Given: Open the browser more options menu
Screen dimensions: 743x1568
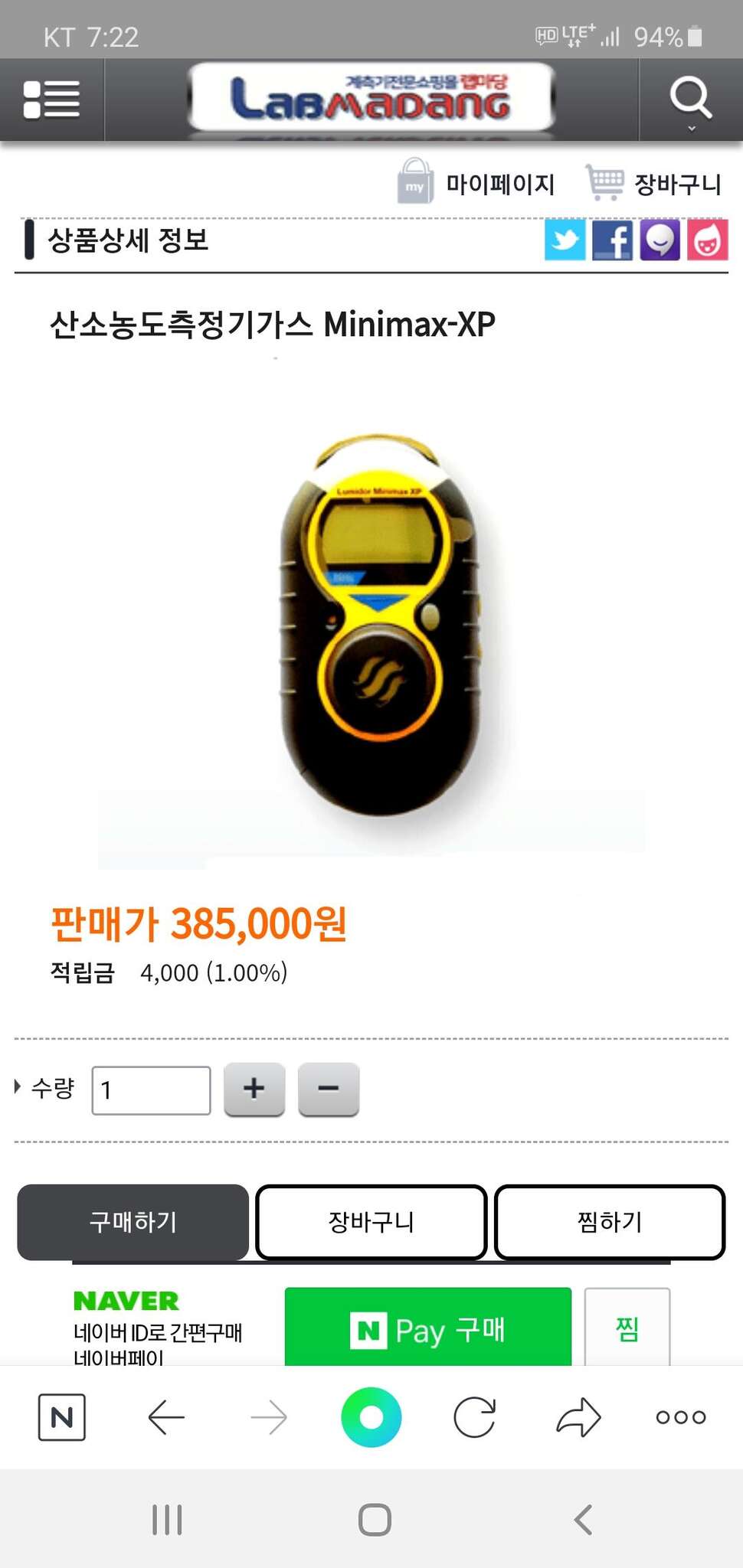Looking at the screenshot, I should click(x=681, y=1417).
